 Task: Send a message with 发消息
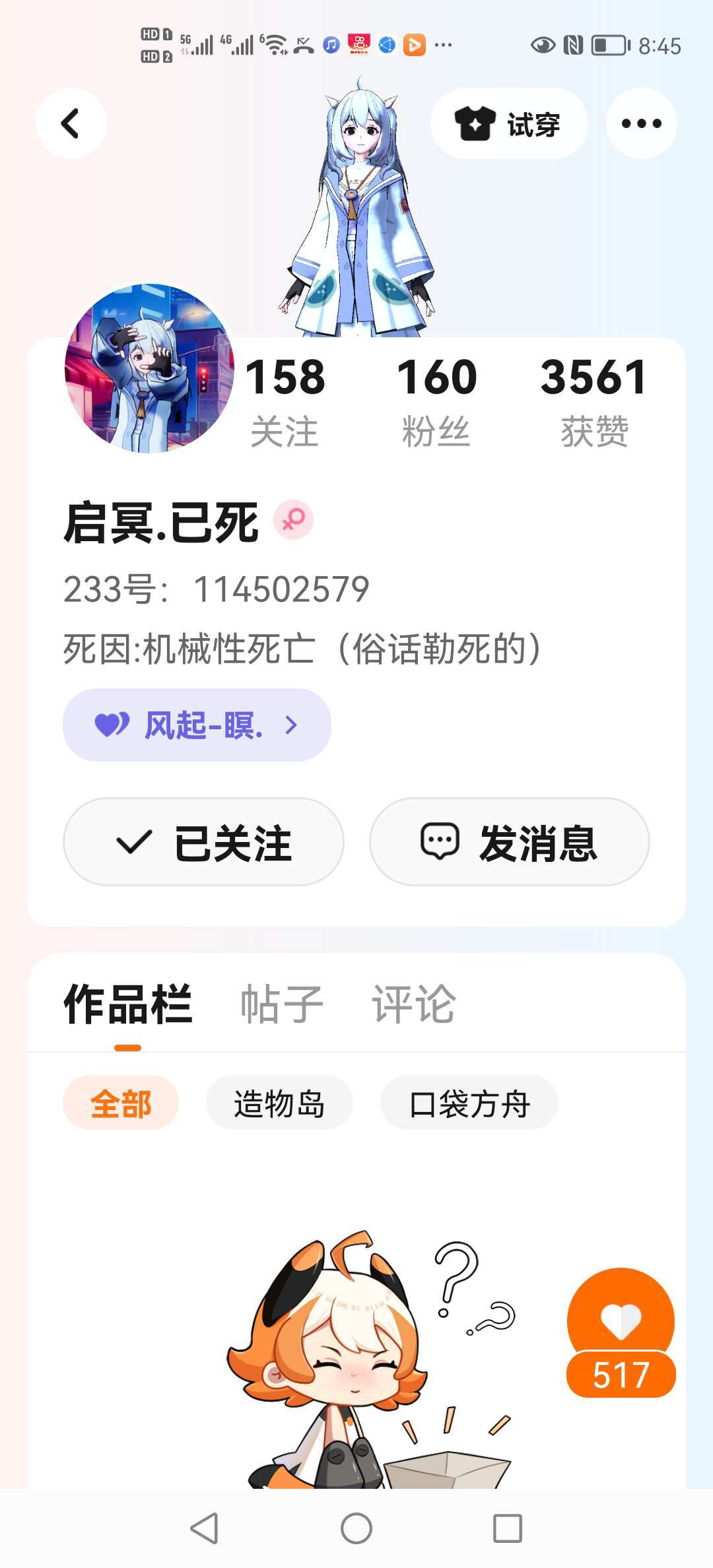click(509, 842)
